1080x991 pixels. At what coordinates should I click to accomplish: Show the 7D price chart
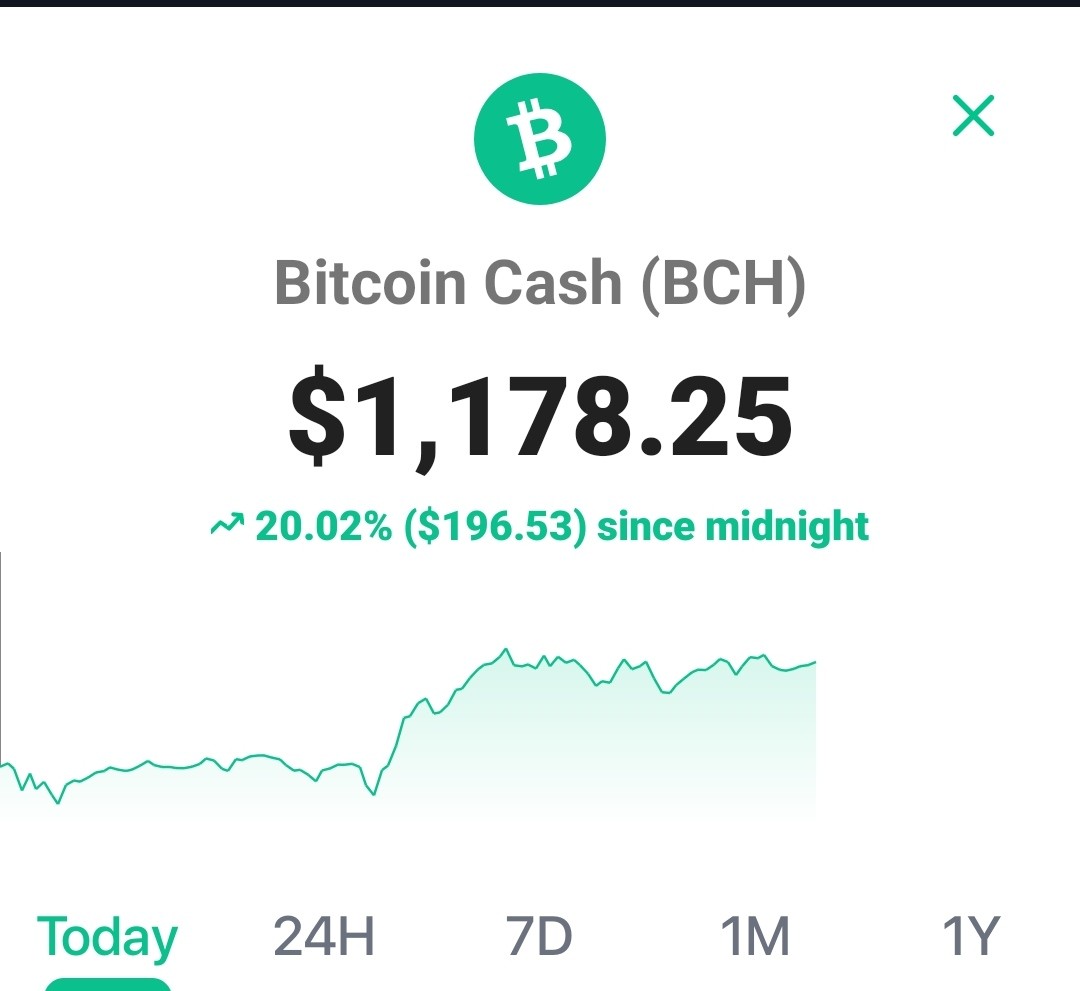(x=539, y=937)
